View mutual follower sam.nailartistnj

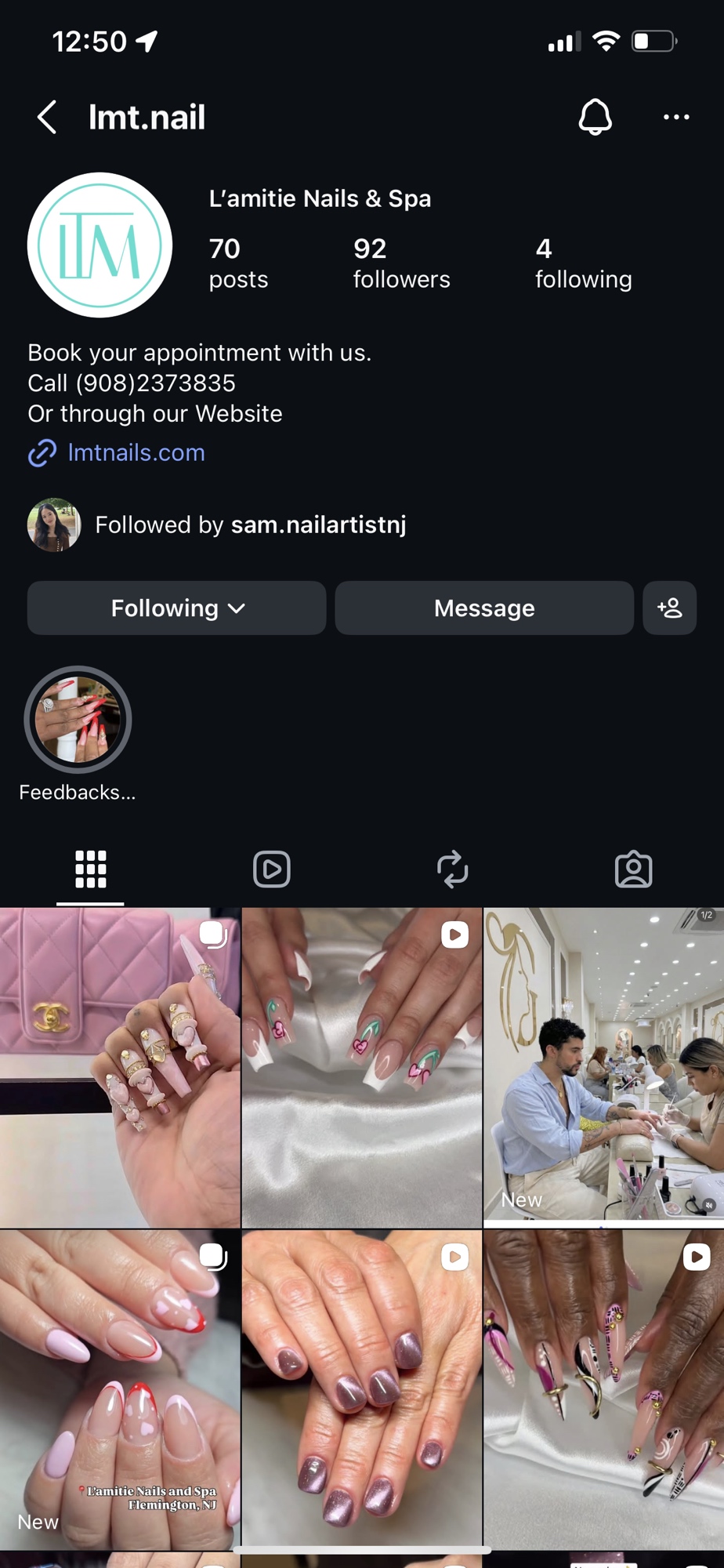click(317, 524)
